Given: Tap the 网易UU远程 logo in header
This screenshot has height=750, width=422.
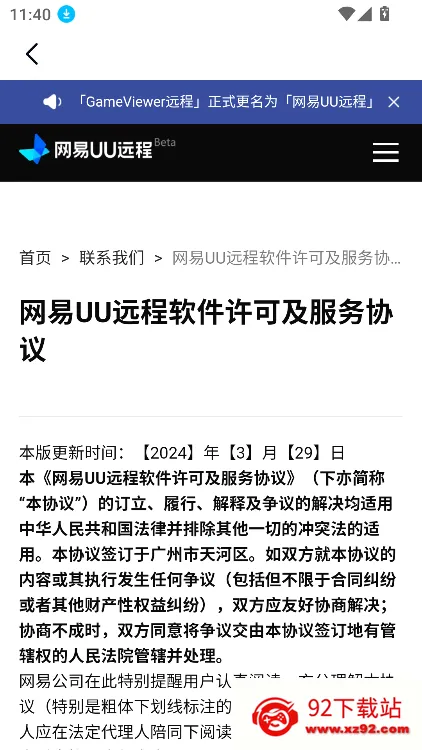Looking at the screenshot, I should pos(97,149).
